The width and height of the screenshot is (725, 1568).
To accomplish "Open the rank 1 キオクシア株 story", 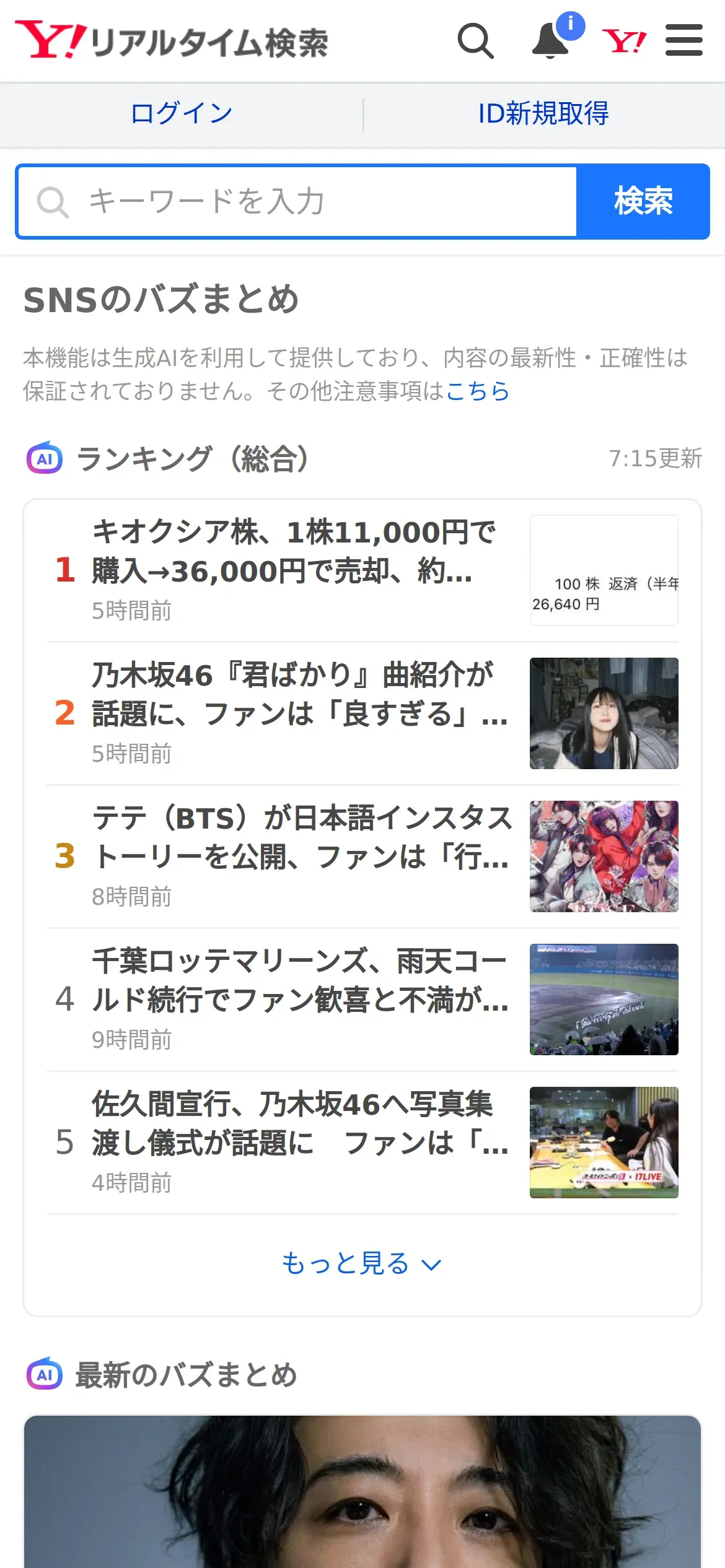I will (362, 570).
